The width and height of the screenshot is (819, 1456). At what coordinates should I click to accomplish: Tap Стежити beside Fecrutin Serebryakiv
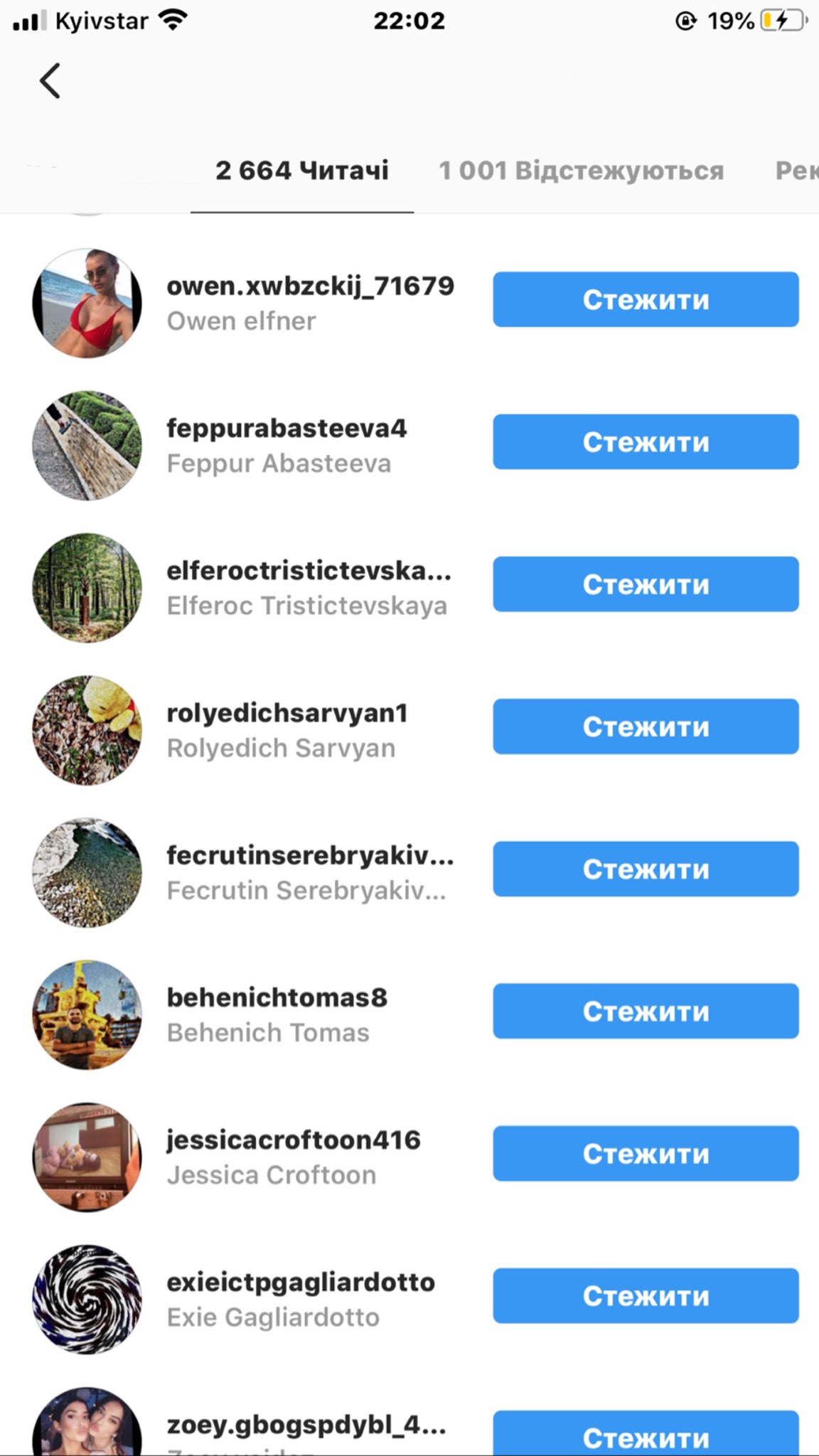pyautogui.click(x=646, y=869)
